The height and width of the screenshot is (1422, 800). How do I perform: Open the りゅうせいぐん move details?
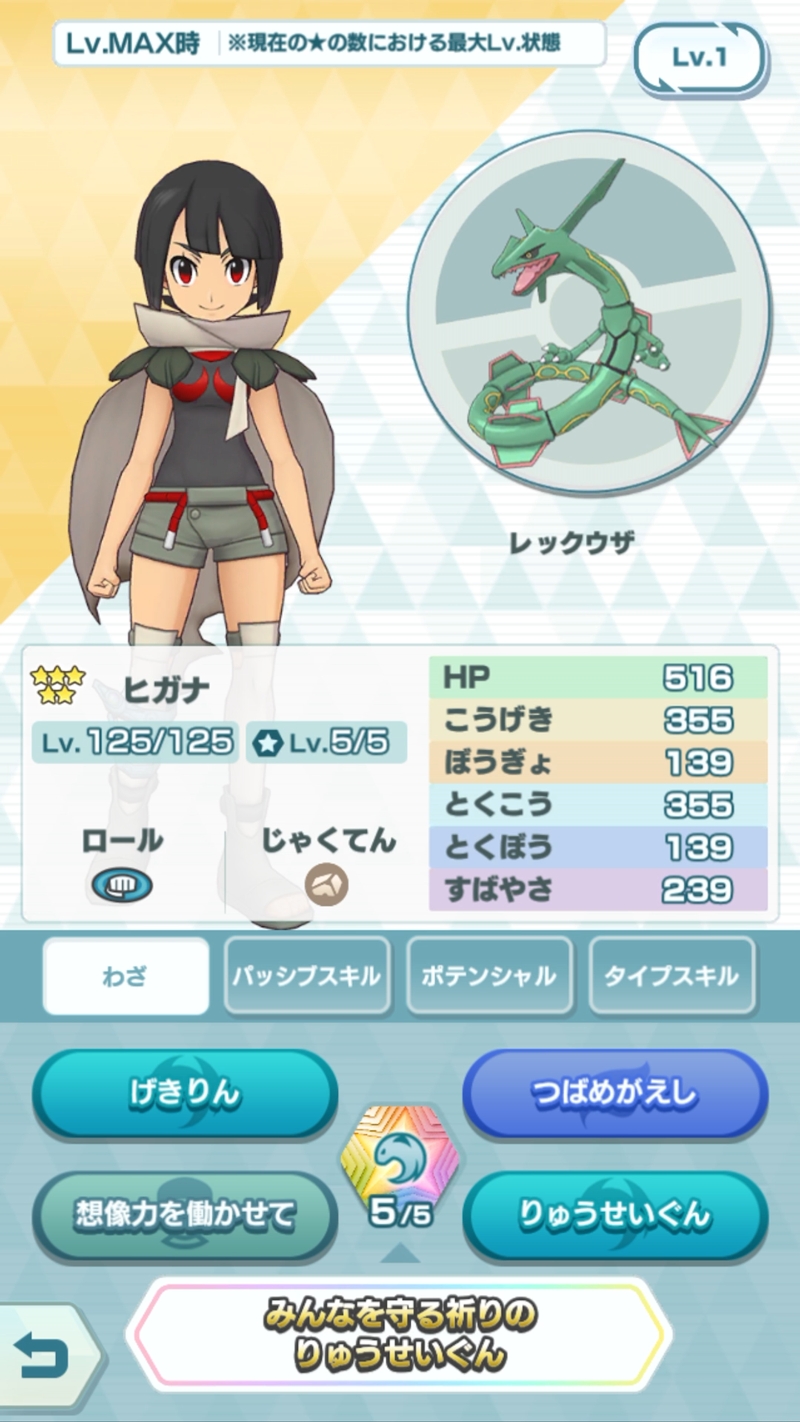pyautogui.click(x=614, y=1215)
